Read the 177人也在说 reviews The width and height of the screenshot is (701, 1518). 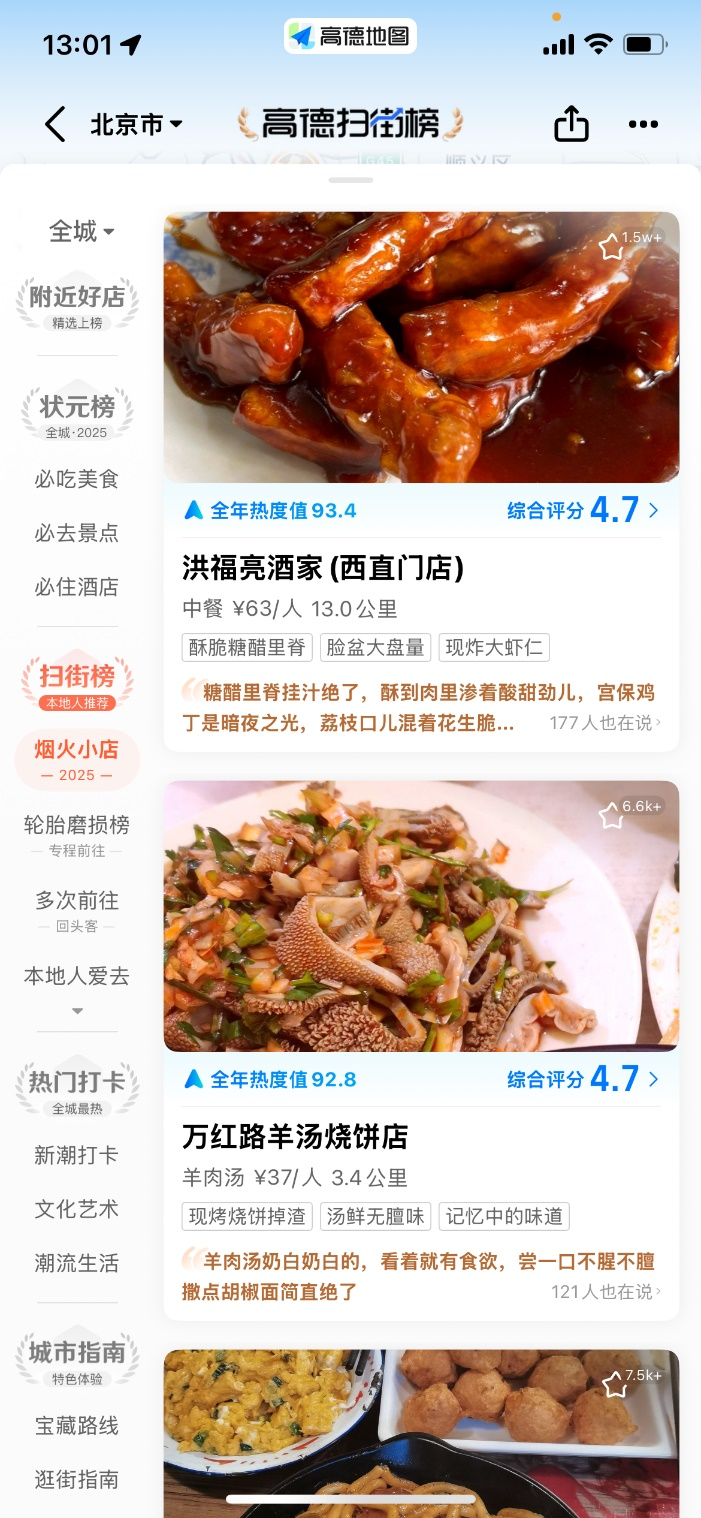[604, 723]
